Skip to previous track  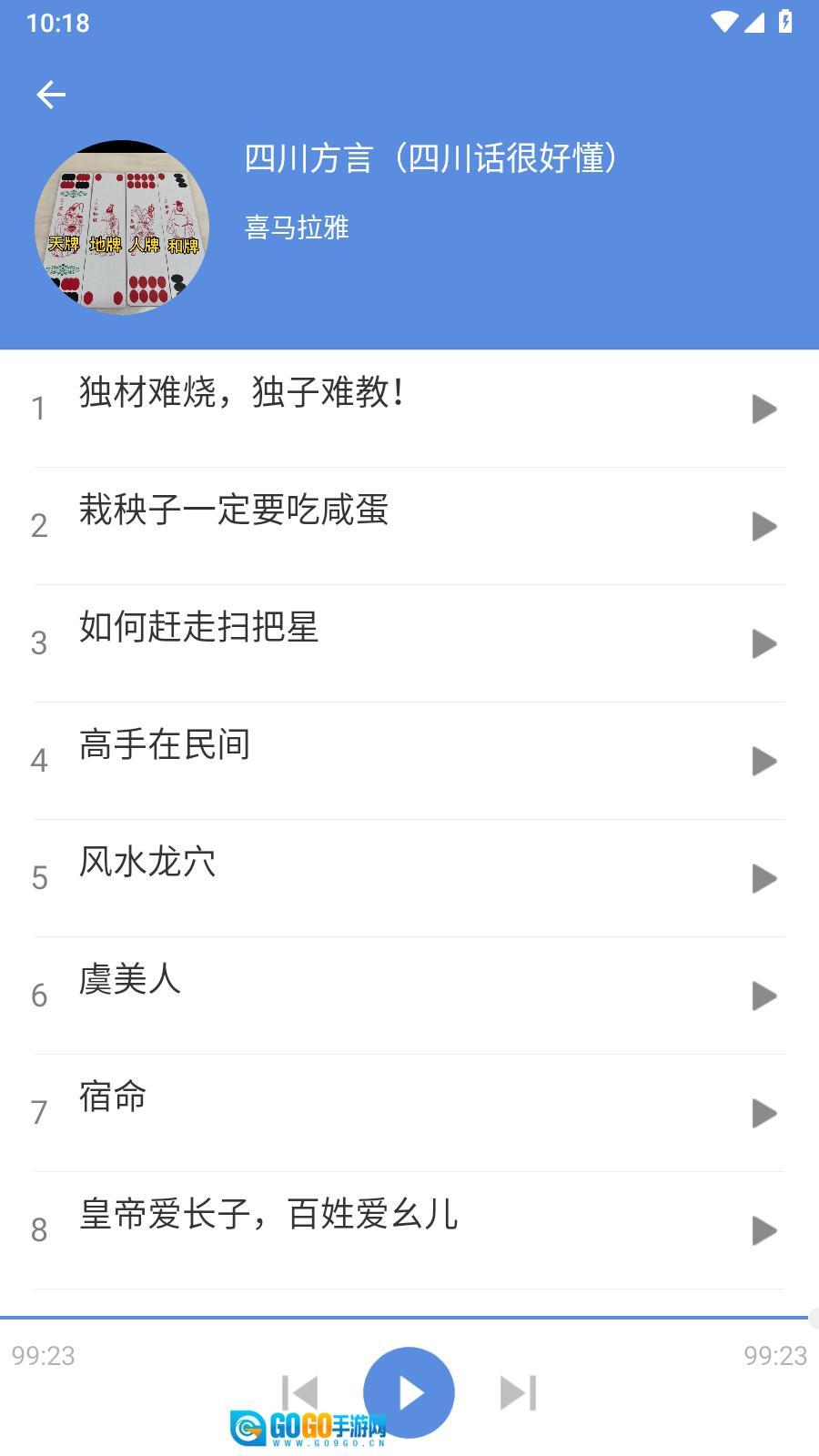point(300,1391)
